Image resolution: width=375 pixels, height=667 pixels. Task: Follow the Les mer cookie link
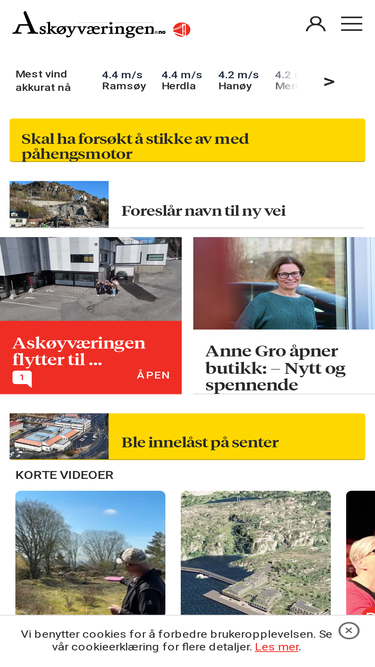pyautogui.click(x=277, y=647)
